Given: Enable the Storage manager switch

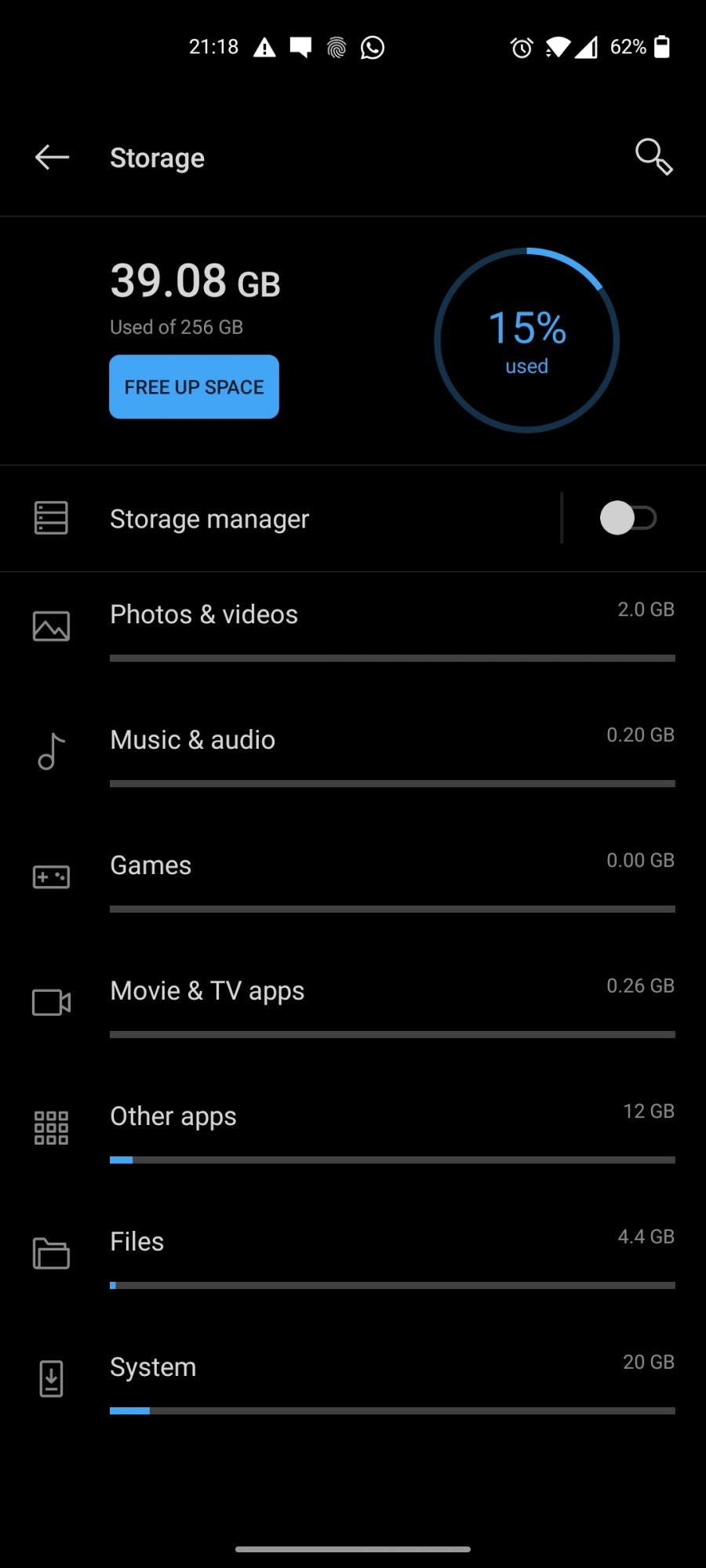Looking at the screenshot, I should click(x=628, y=518).
